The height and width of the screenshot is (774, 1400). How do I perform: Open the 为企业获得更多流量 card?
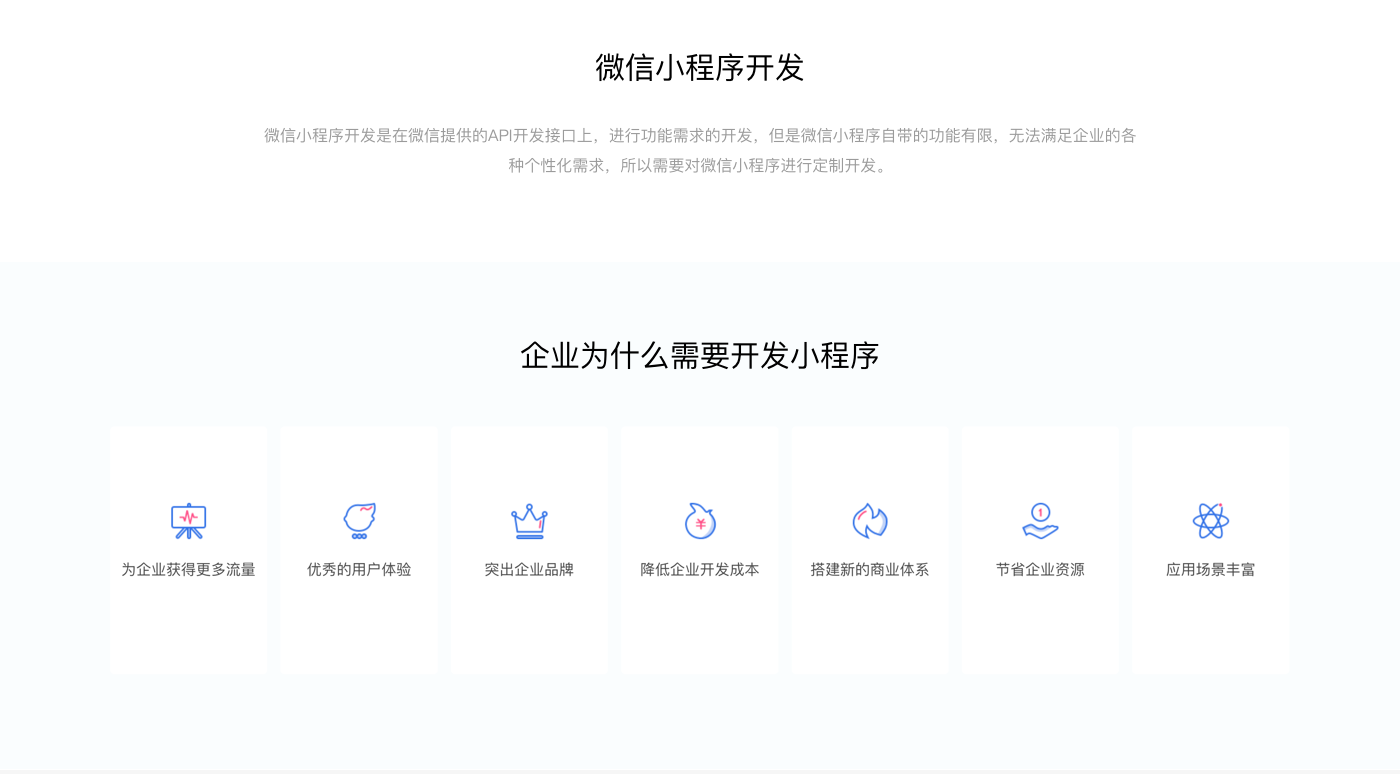click(189, 549)
